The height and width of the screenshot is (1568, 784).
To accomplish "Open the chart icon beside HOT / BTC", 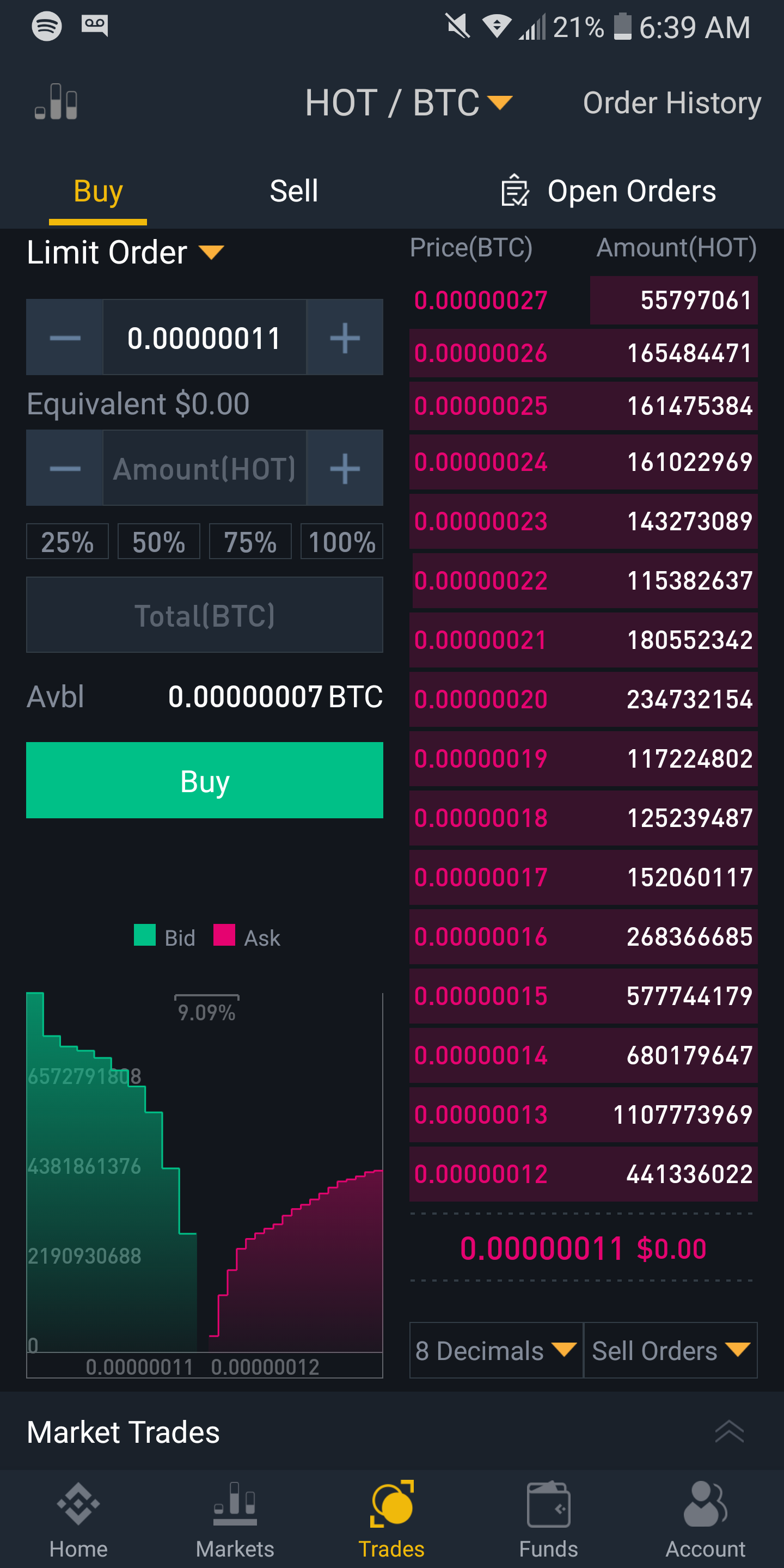I will (x=56, y=102).
